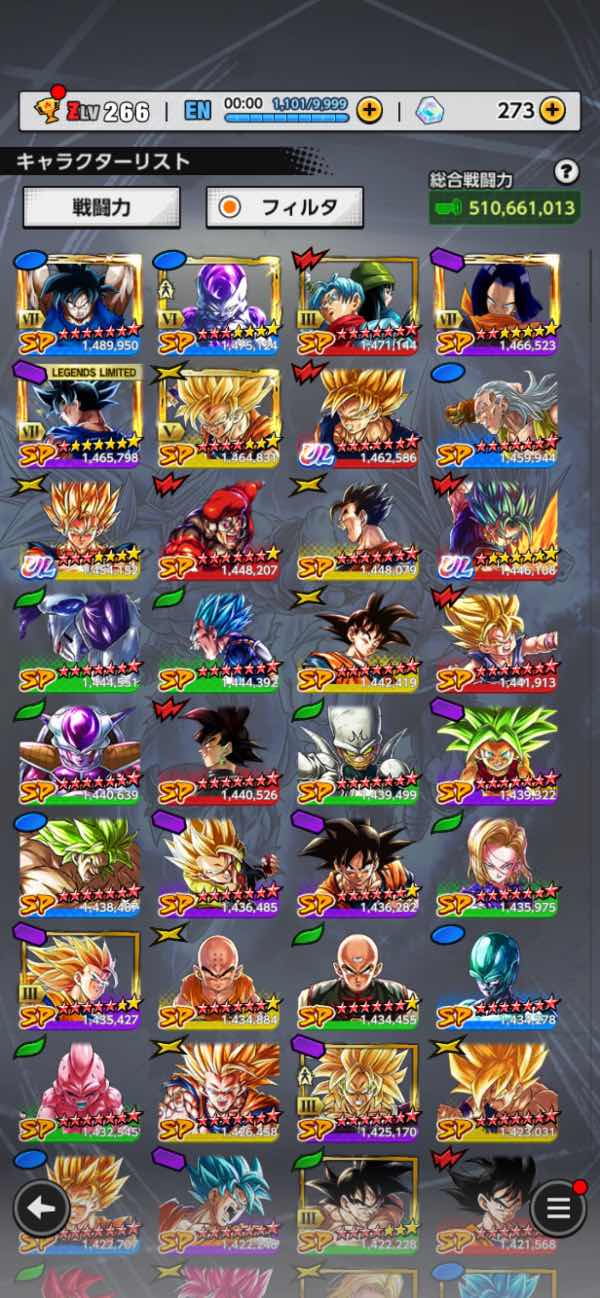This screenshot has height=1298, width=600.
Task: Open the help question mark icon
Action: (567, 172)
